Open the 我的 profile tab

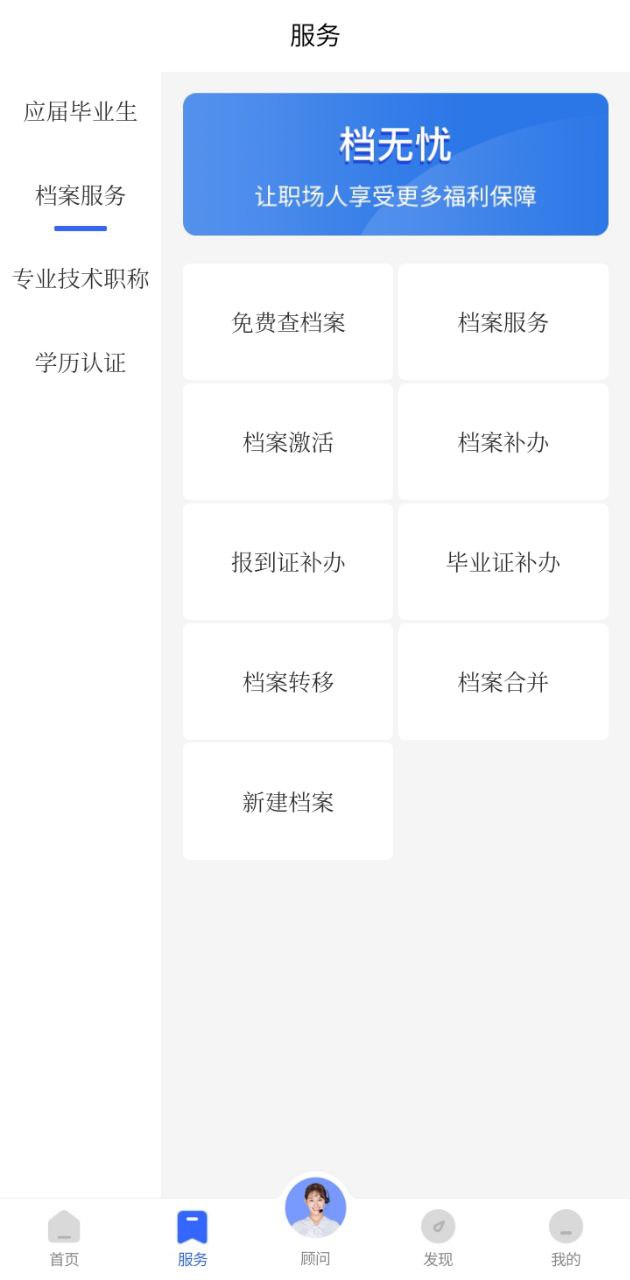coord(566,1238)
